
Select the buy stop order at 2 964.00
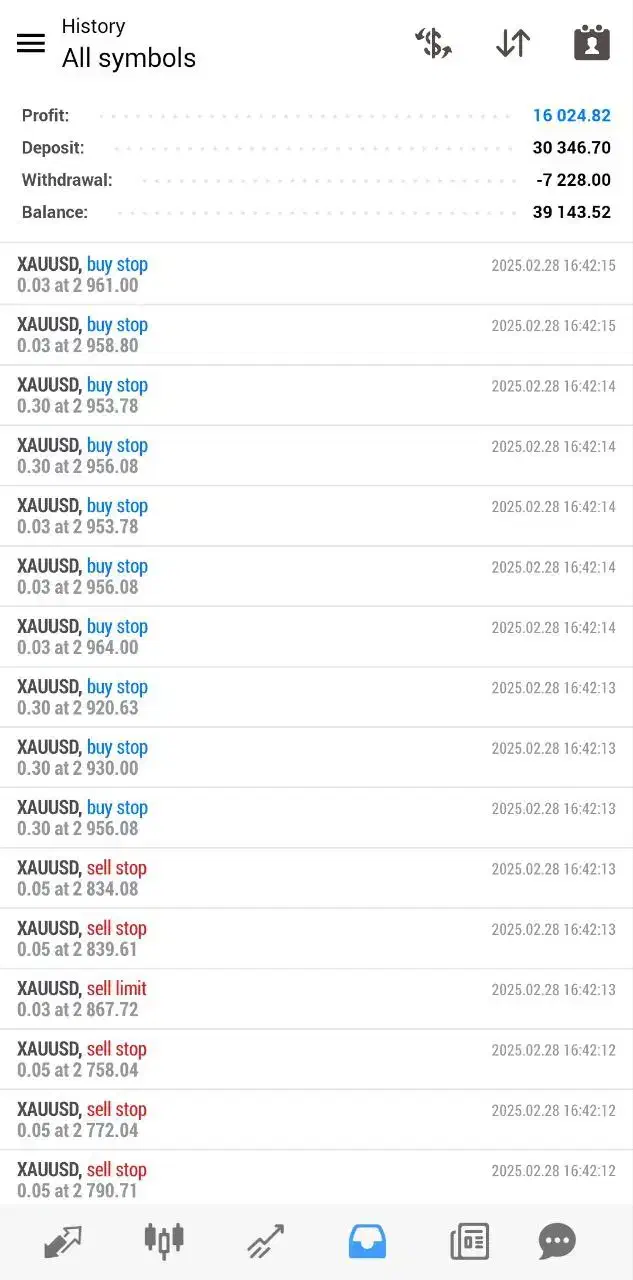316,637
